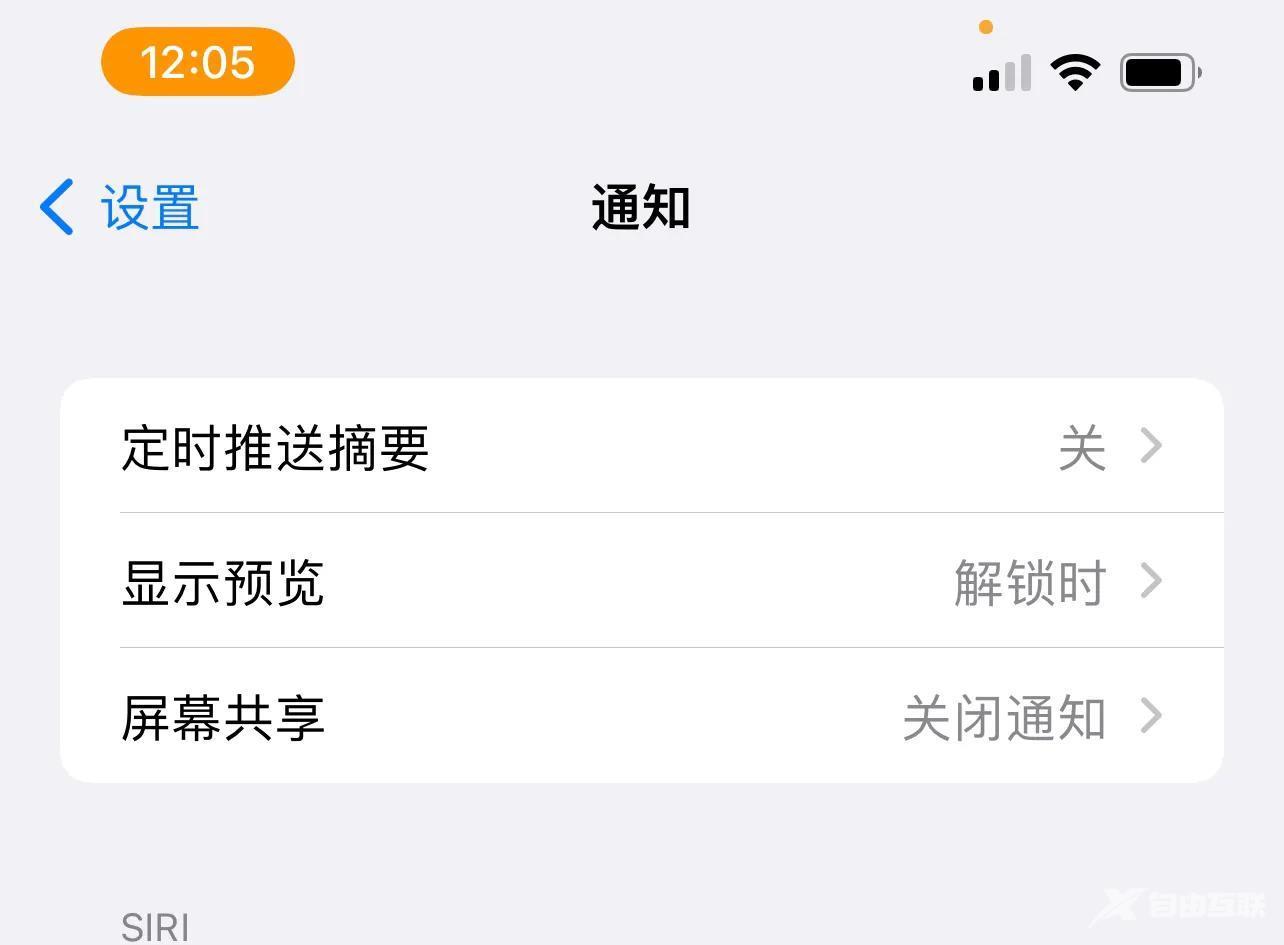Open 屏幕共享 notification settings

[x=640, y=716]
